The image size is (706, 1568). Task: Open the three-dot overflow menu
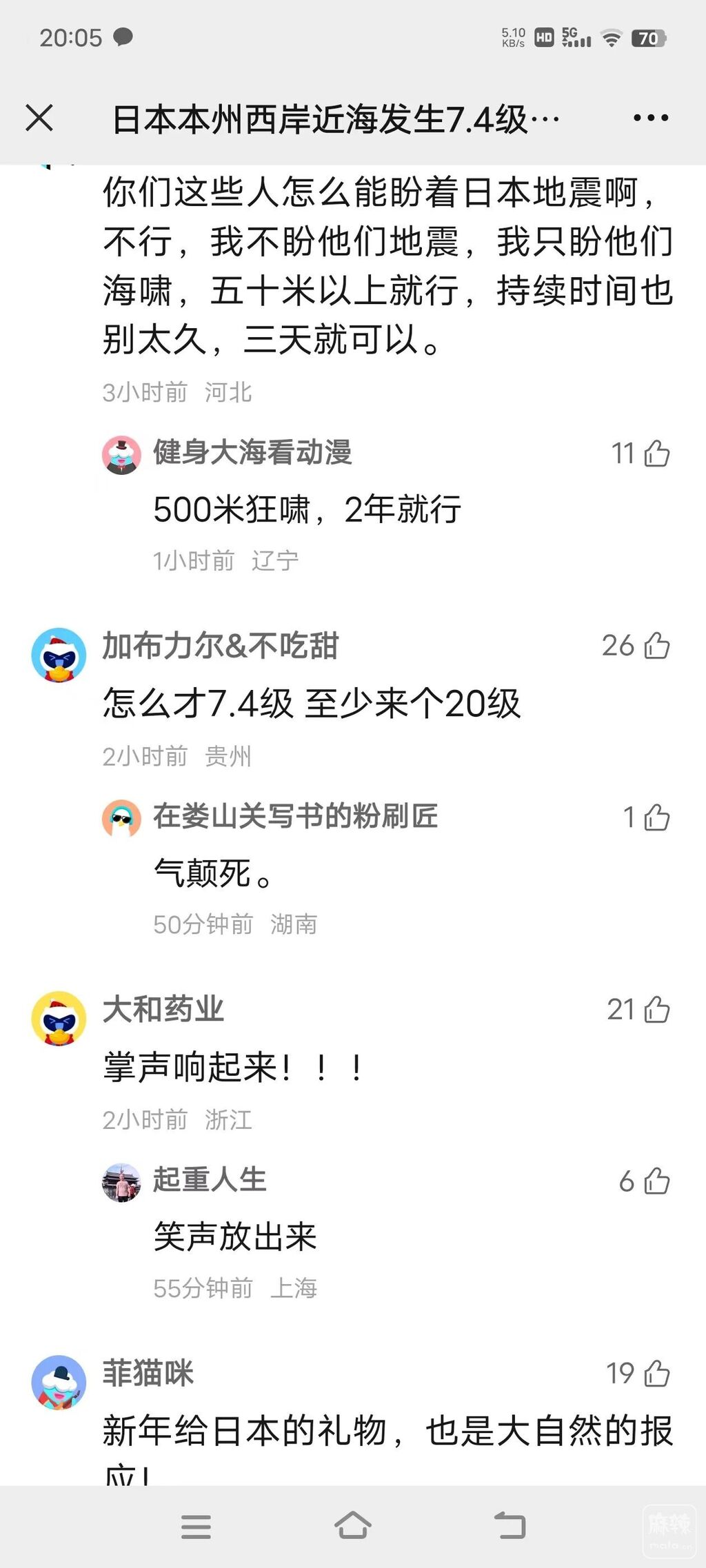click(650, 118)
